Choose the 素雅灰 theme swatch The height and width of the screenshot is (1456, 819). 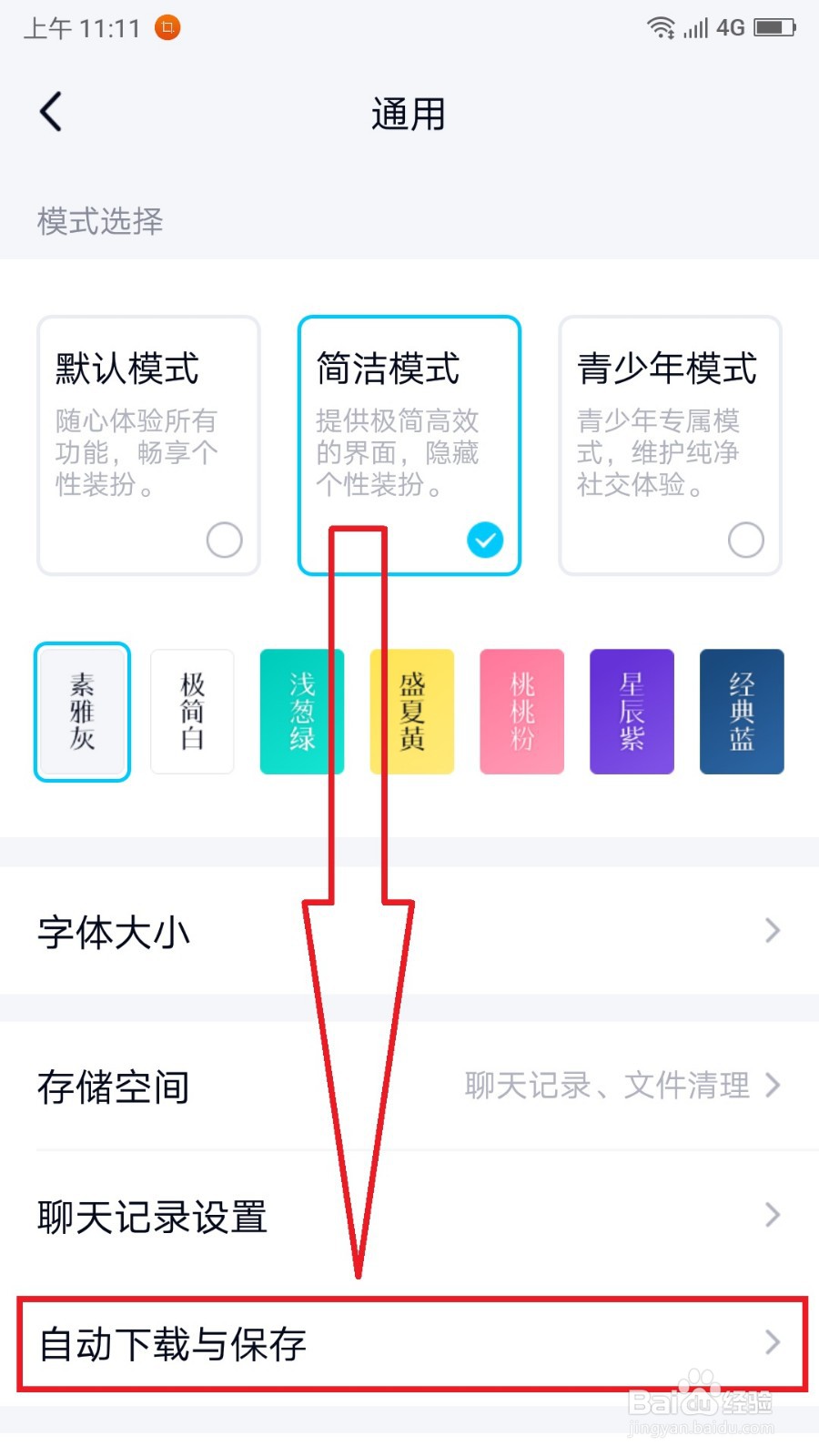(81, 712)
